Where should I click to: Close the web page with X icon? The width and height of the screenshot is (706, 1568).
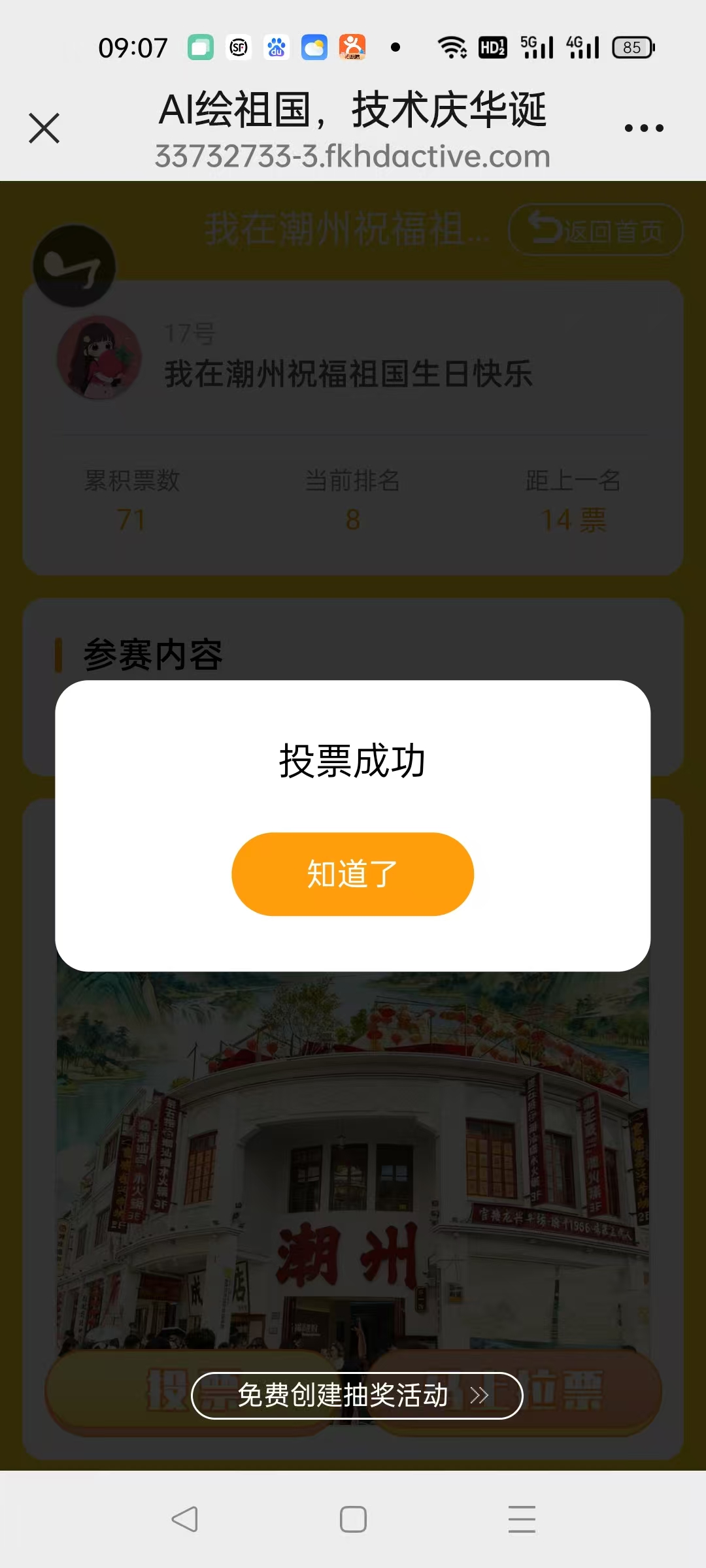(44, 127)
